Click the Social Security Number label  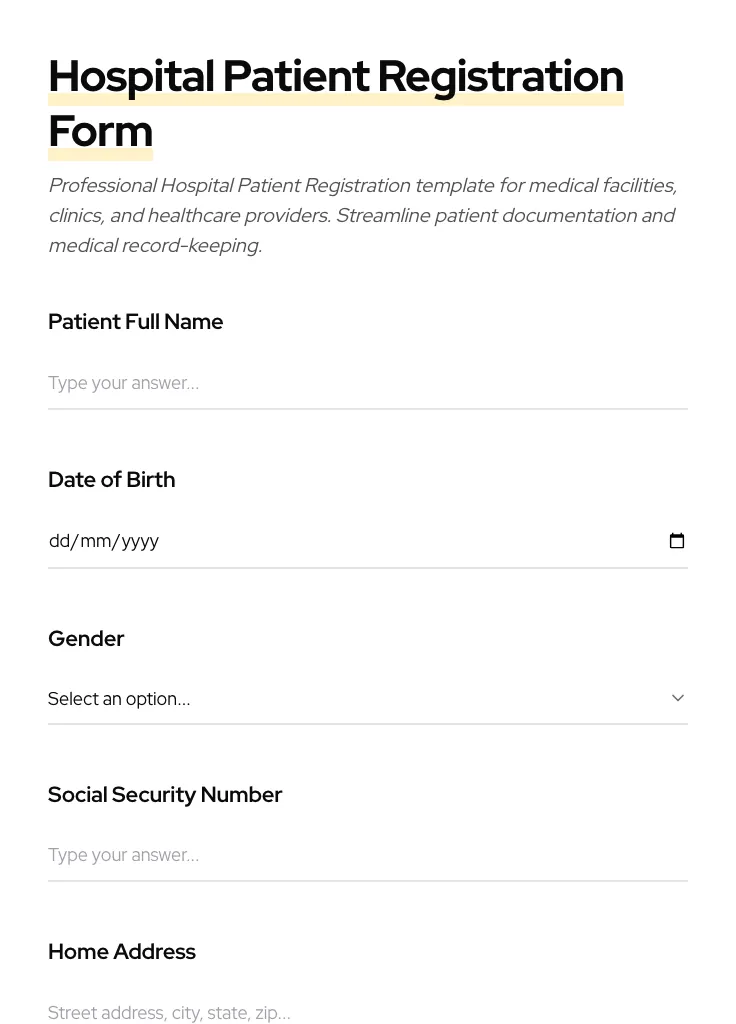[165, 794]
